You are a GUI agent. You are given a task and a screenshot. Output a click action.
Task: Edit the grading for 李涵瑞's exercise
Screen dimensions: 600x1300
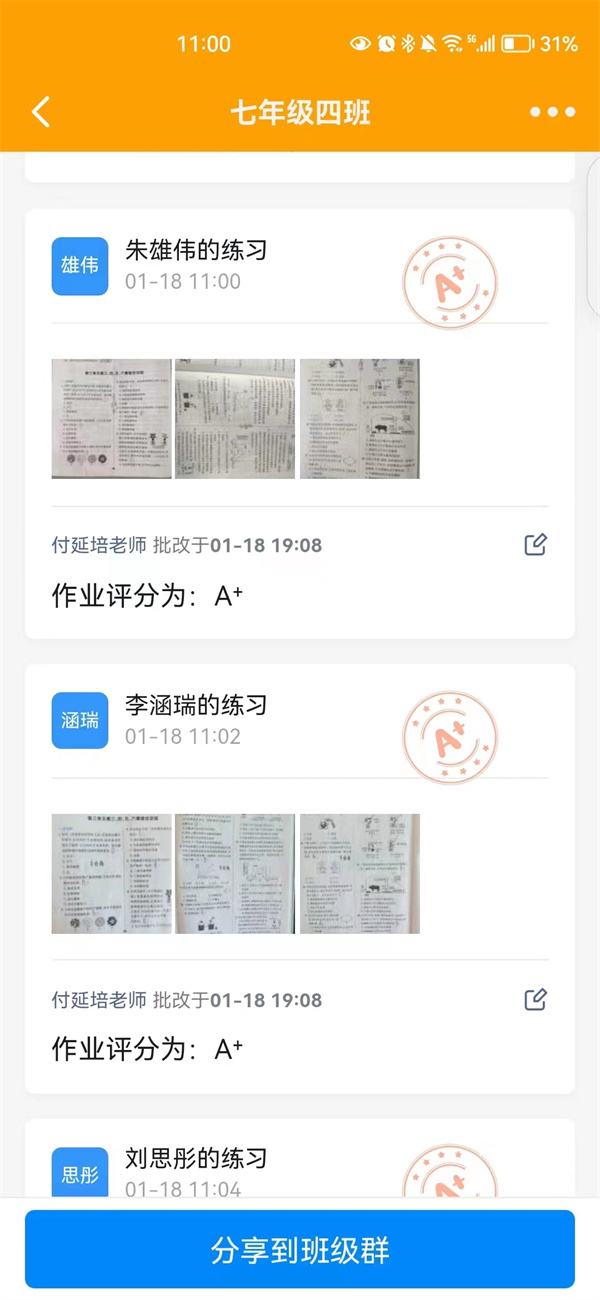(536, 999)
